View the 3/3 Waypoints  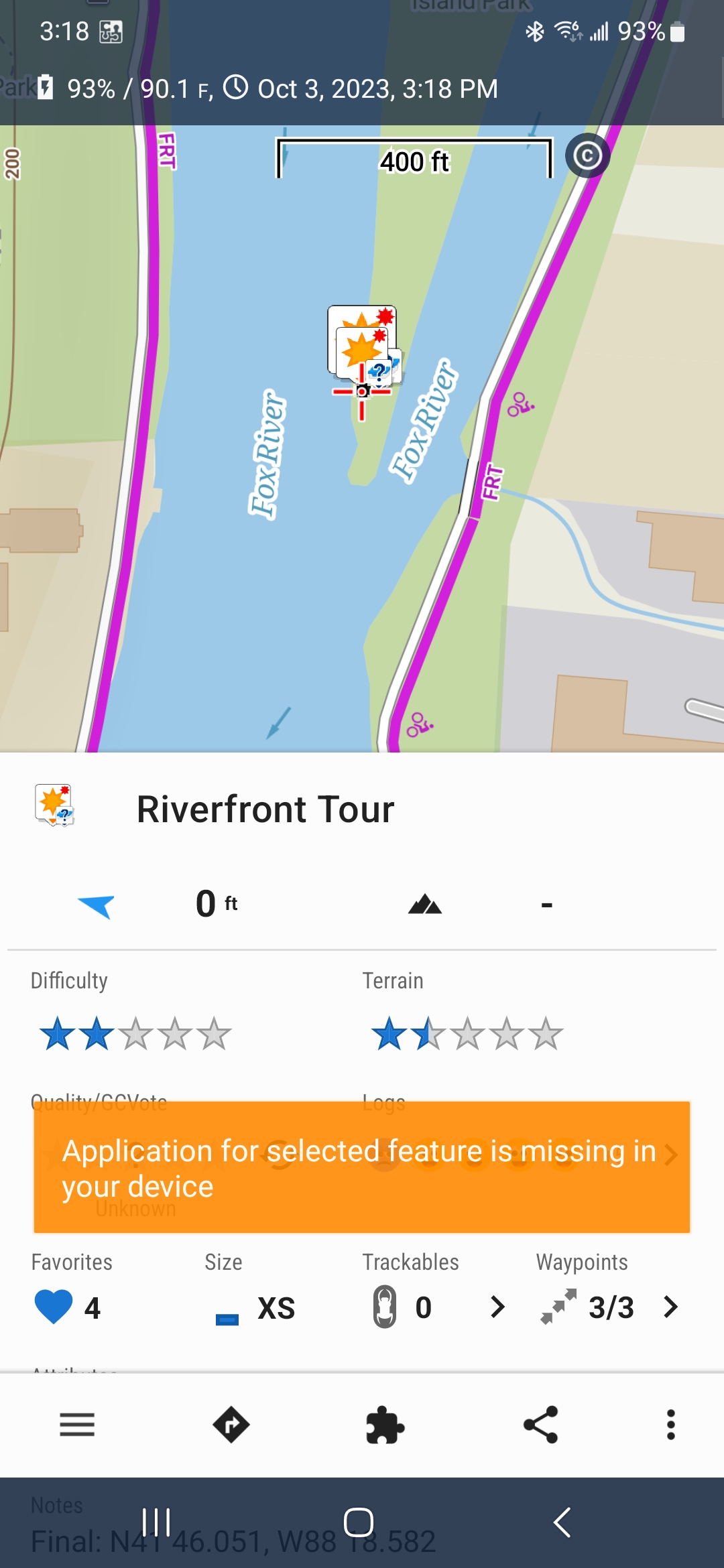[x=610, y=1307]
